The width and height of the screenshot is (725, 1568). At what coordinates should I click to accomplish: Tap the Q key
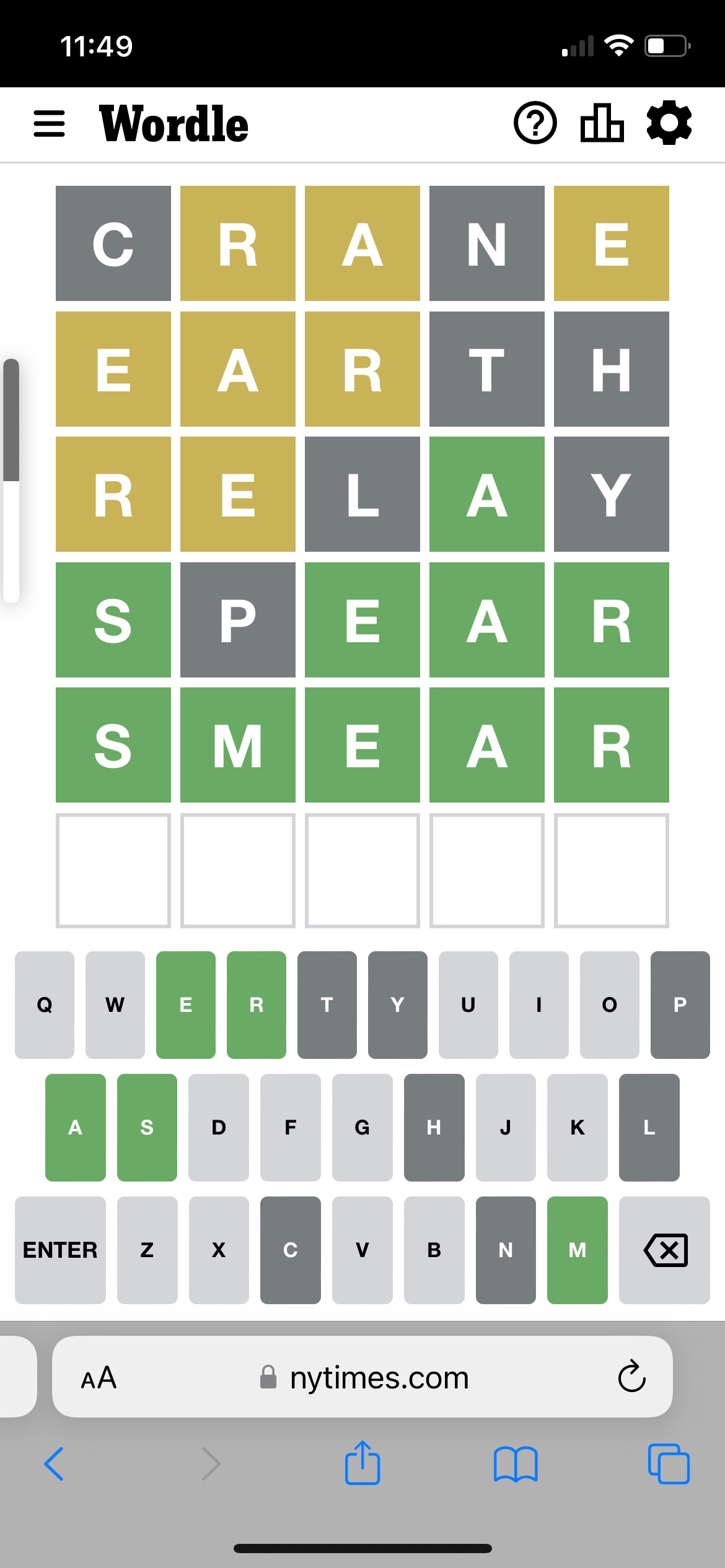pyautogui.click(x=45, y=1004)
